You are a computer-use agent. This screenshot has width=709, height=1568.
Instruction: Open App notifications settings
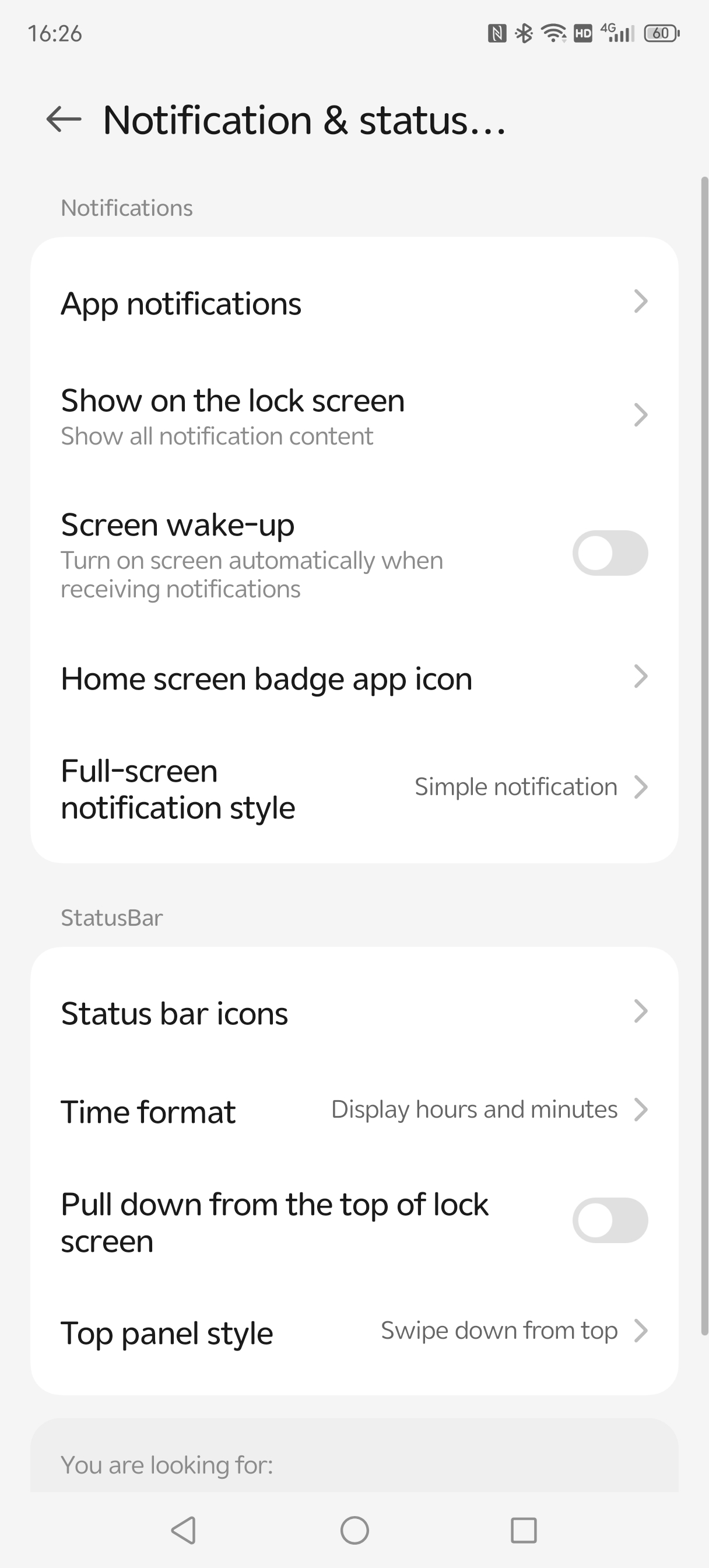[x=354, y=303]
